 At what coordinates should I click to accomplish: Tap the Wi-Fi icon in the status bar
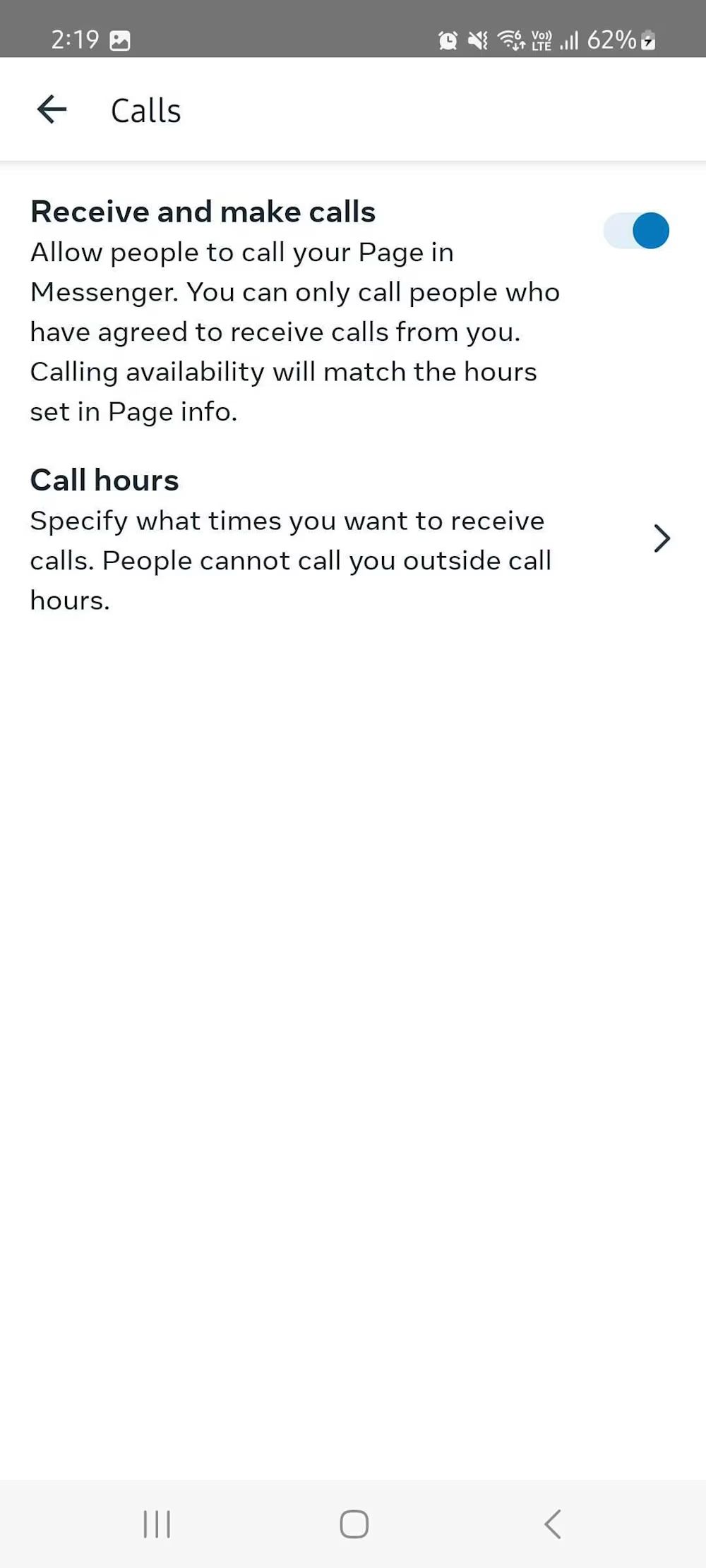point(510,40)
